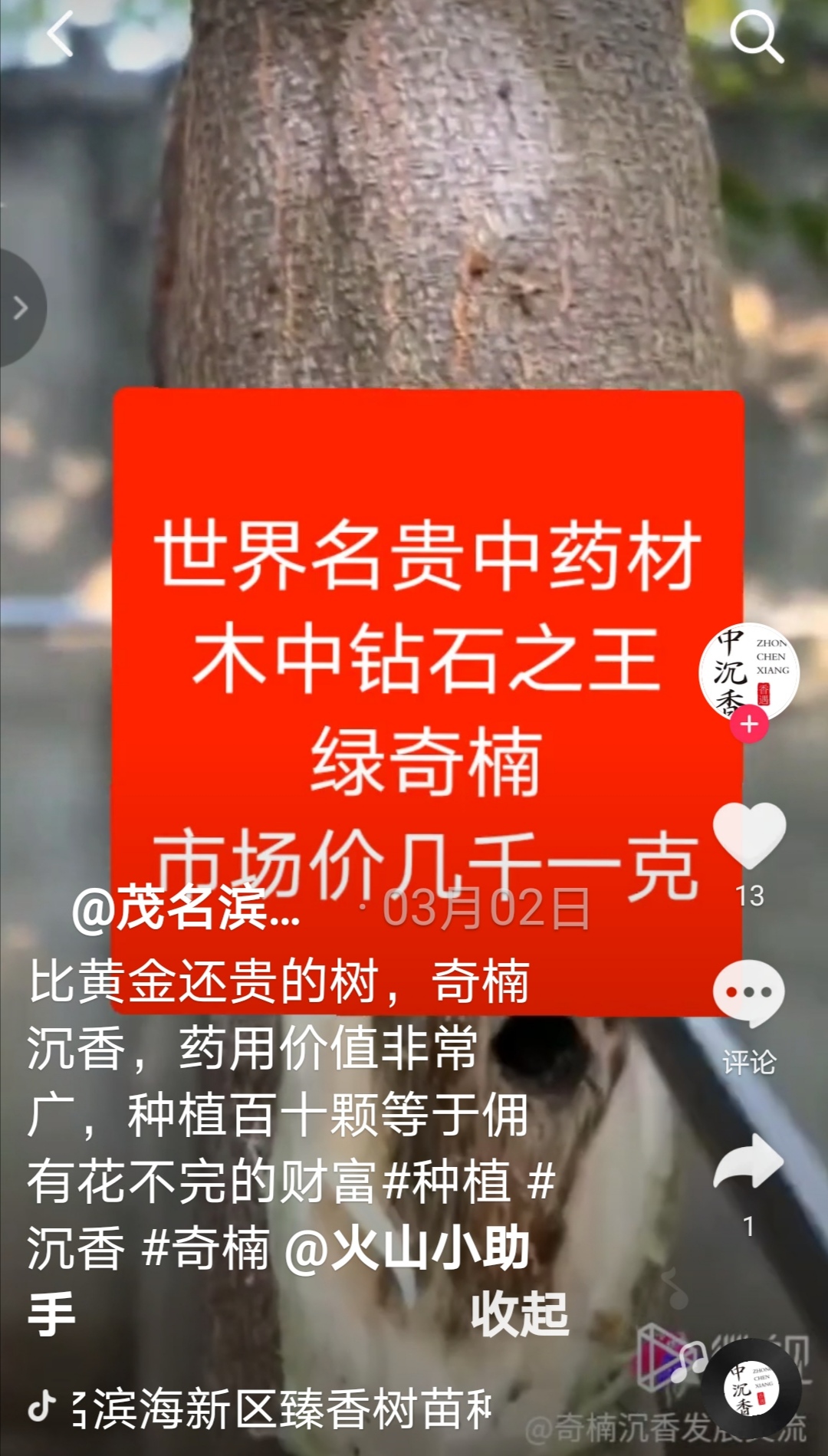Share this video with the arrow icon
This screenshot has height=1456, width=828.
pyautogui.click(x=749, y=1161)
